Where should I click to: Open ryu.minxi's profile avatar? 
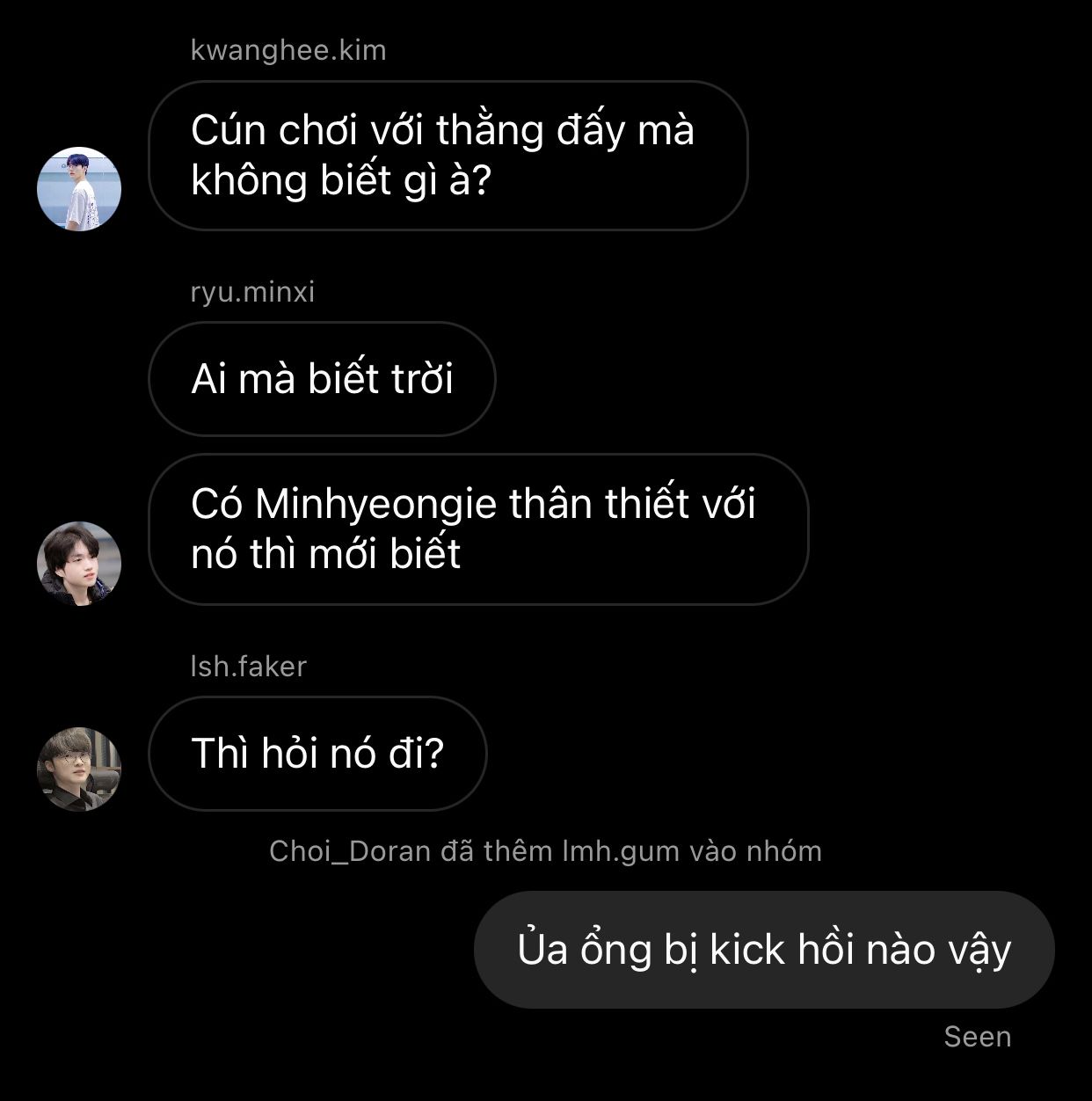tap(79, 564)
